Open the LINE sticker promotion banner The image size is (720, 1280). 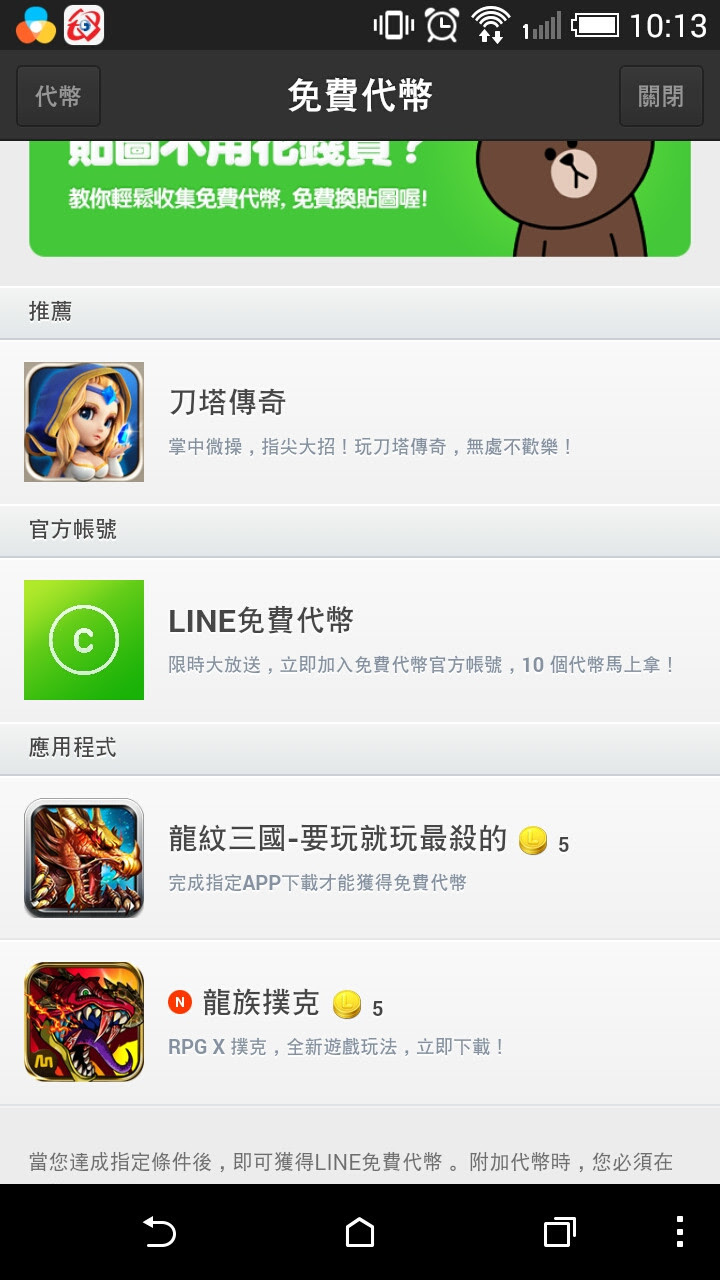click(x=360, y=196)
